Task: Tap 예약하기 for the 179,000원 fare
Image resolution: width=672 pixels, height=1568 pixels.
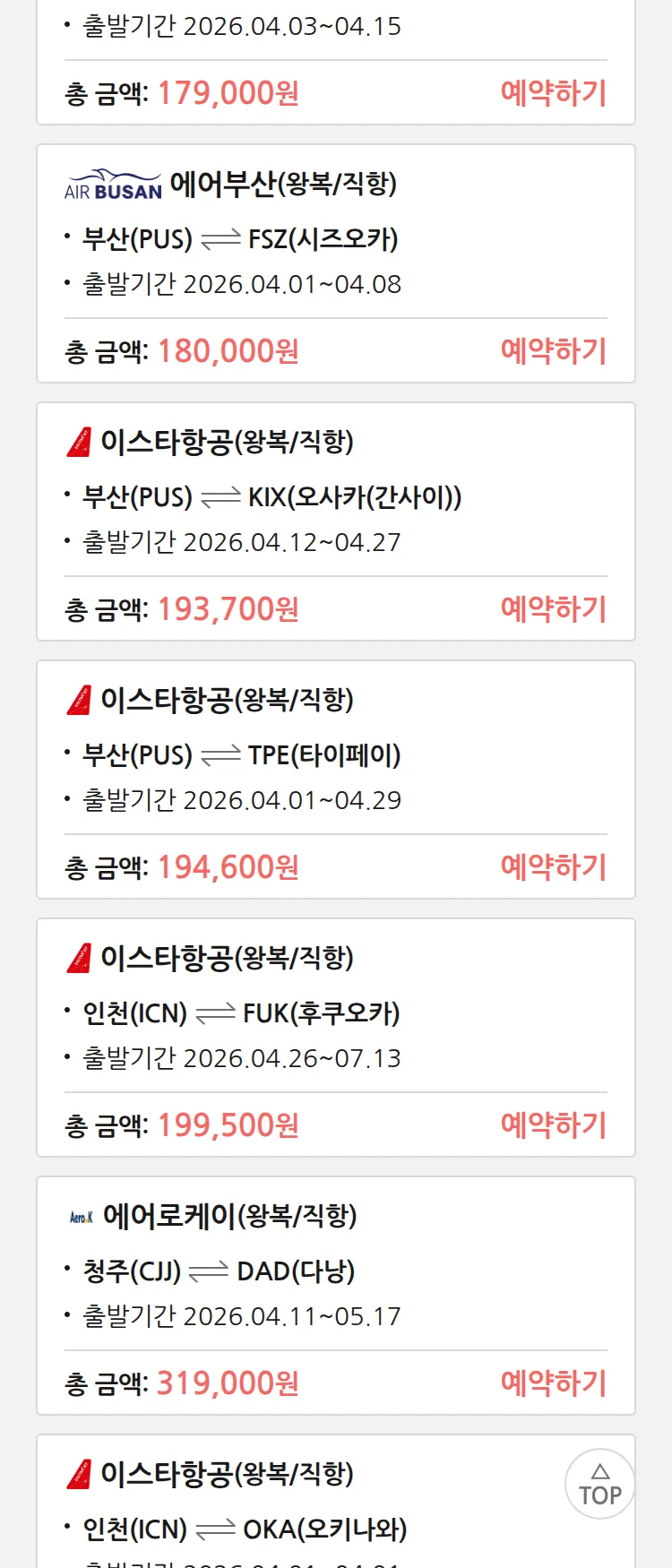Action: (x=553, y=93)
